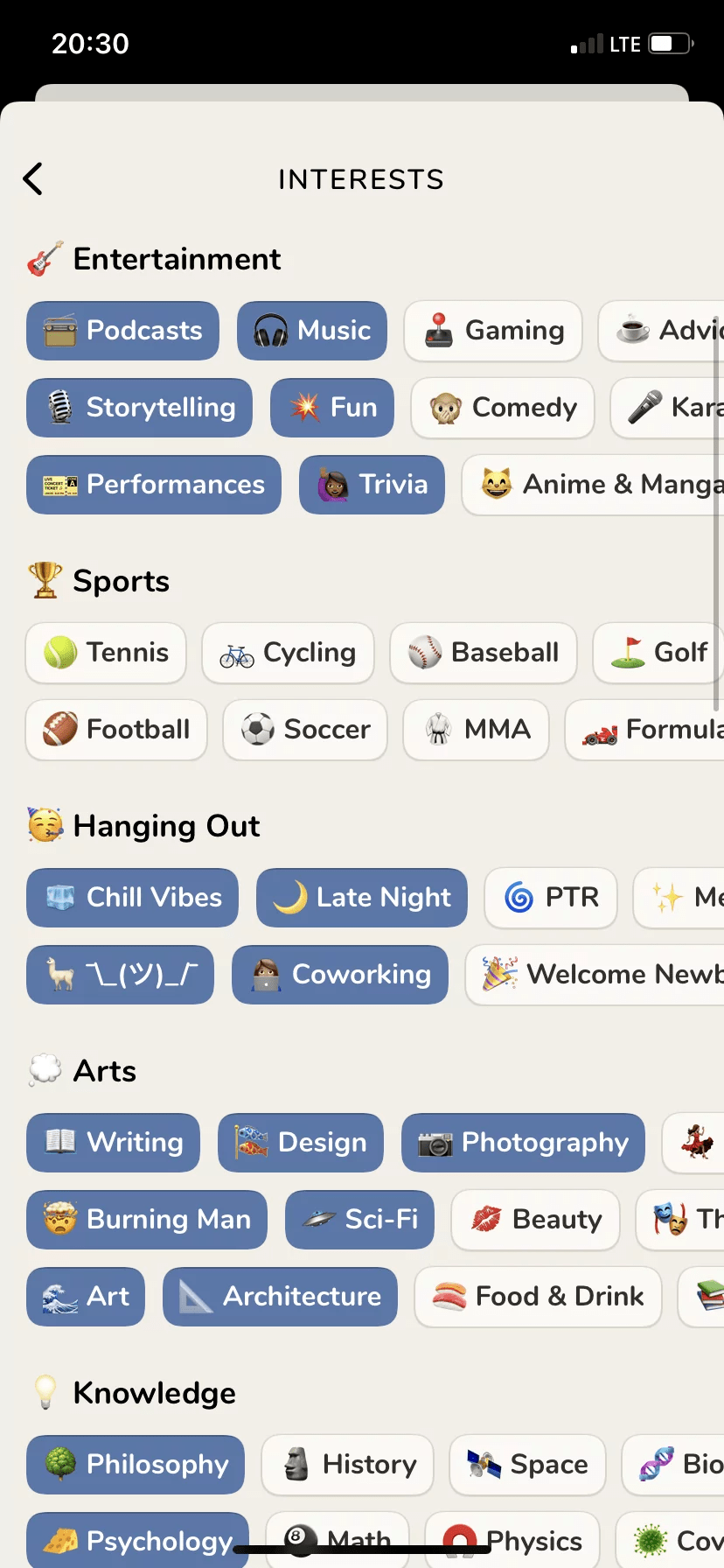Unselect the Storytelling chip
The image size is (724, 1568).
point(140,408)
